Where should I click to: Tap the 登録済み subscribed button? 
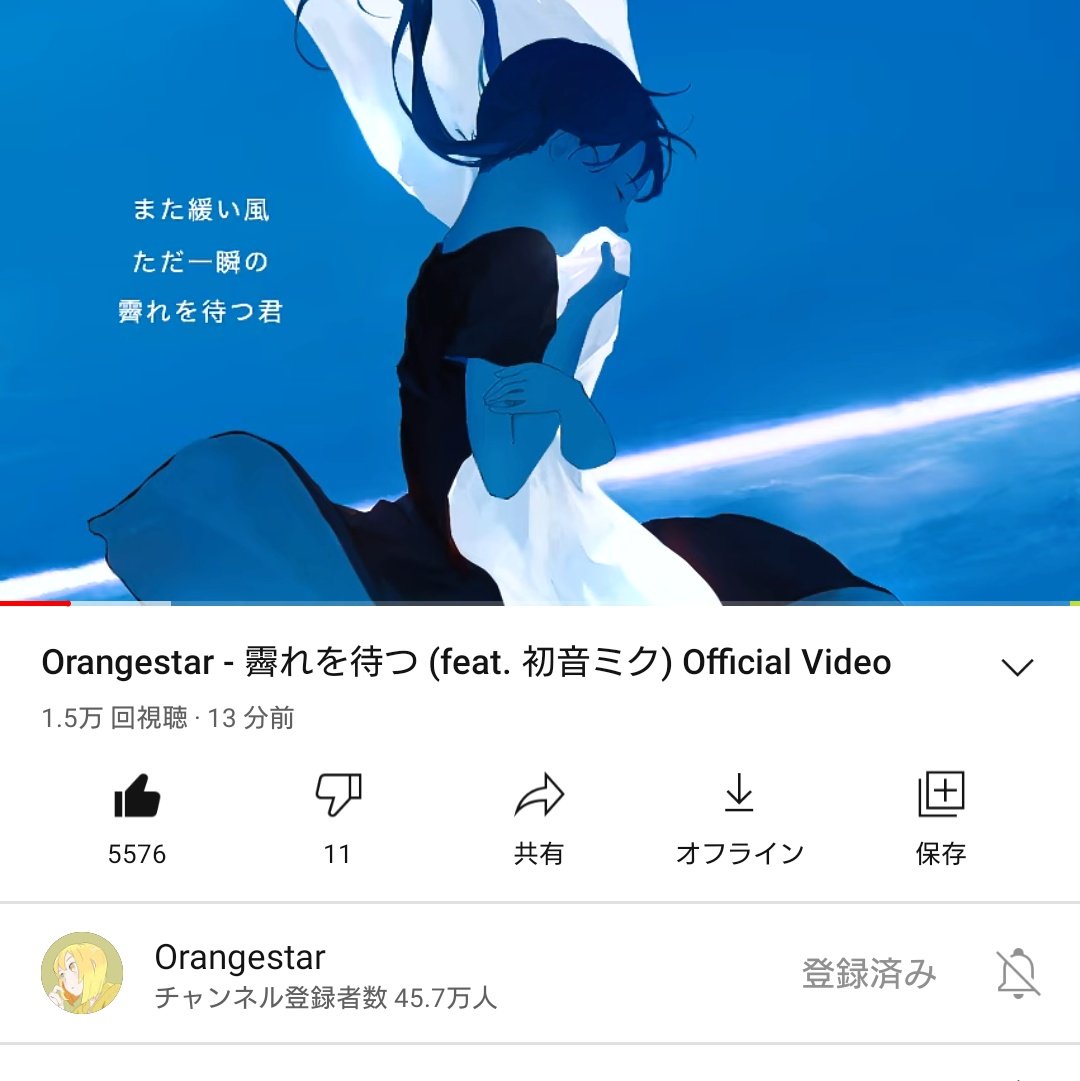[x=869, y=973]
